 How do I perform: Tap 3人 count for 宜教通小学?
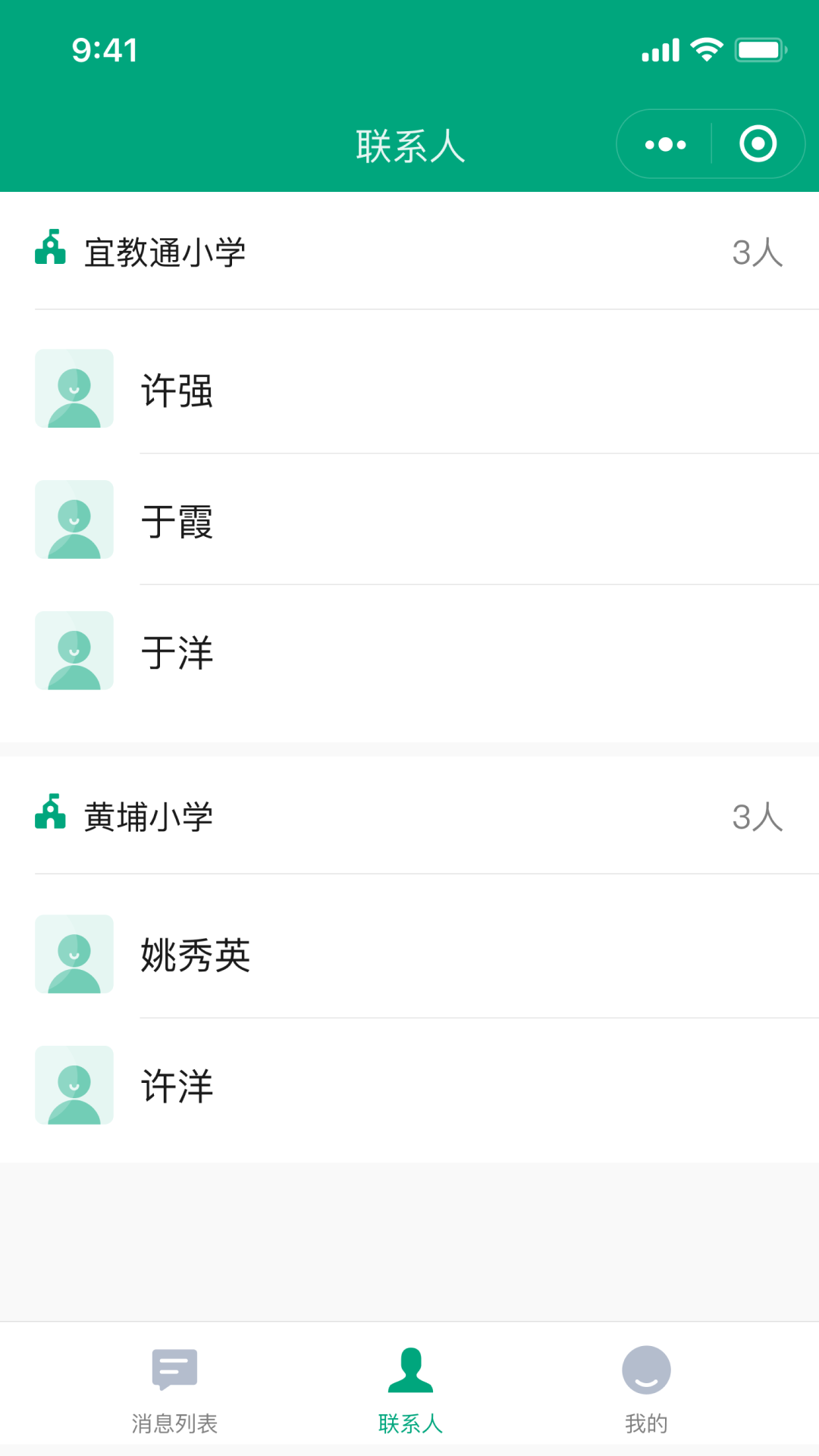pyautogui.click(x=758, y=252)
